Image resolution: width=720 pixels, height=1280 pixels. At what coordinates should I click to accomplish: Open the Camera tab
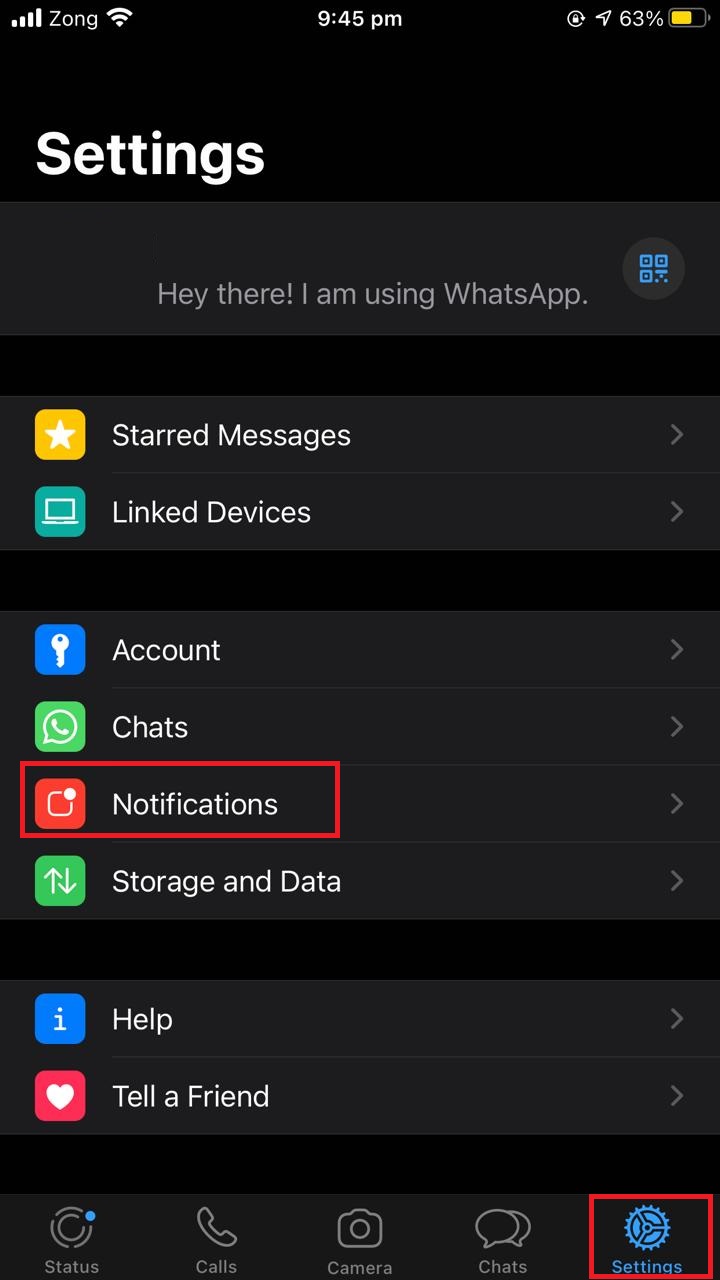(x=360, y=1240)
